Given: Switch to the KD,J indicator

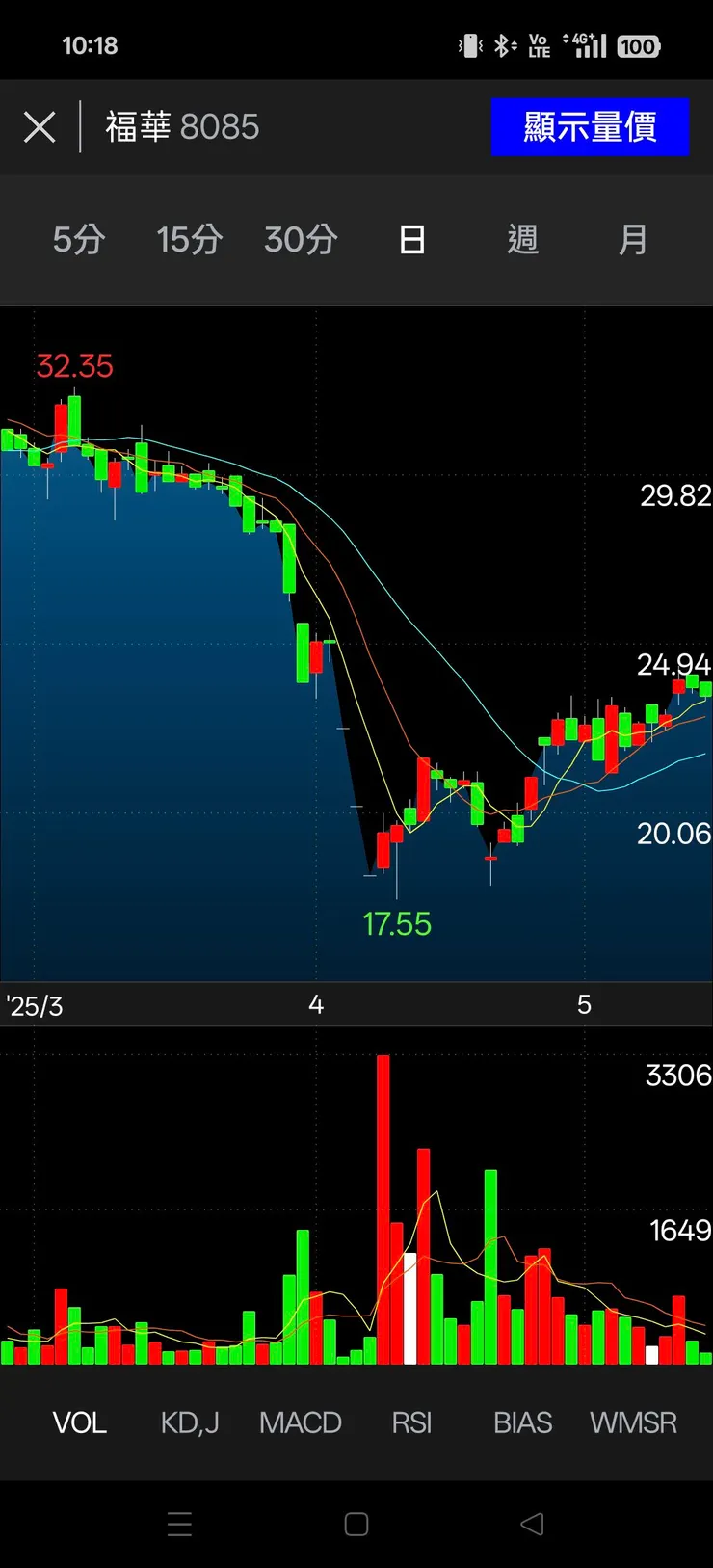Looking at the screenshot, I should point(190,1422).
